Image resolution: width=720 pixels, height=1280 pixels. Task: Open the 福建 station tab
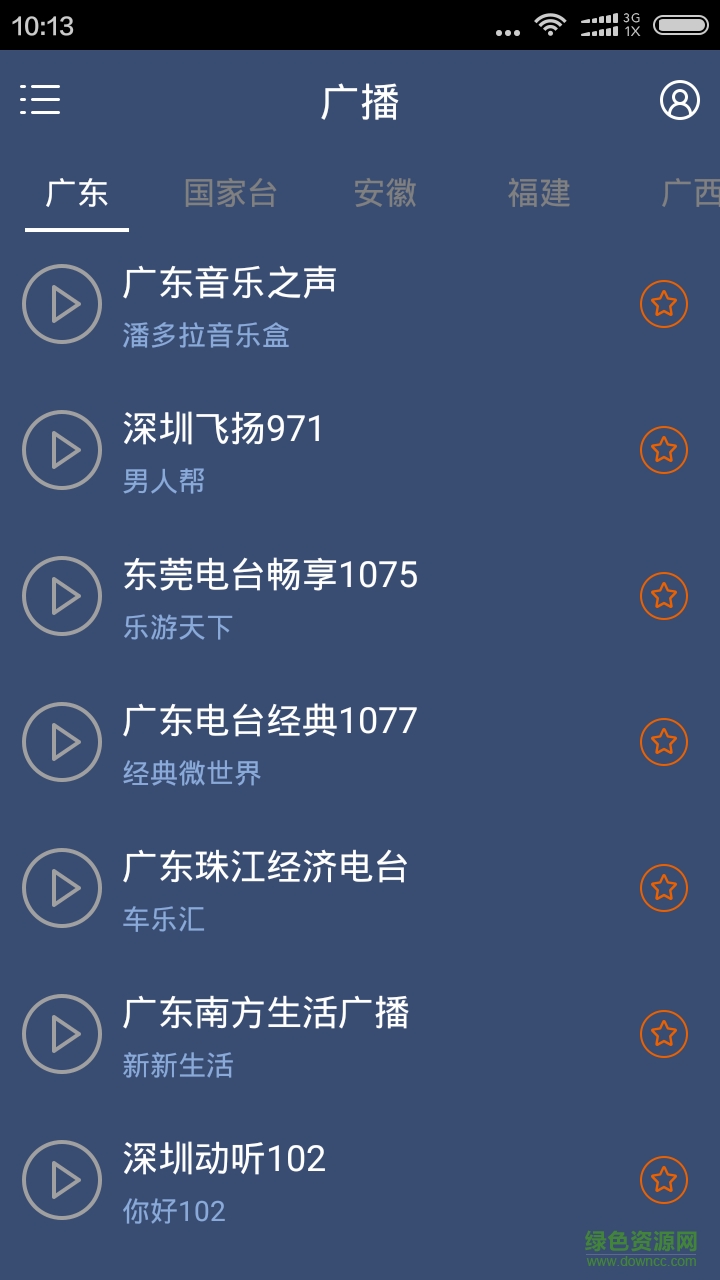coord(537,195)
